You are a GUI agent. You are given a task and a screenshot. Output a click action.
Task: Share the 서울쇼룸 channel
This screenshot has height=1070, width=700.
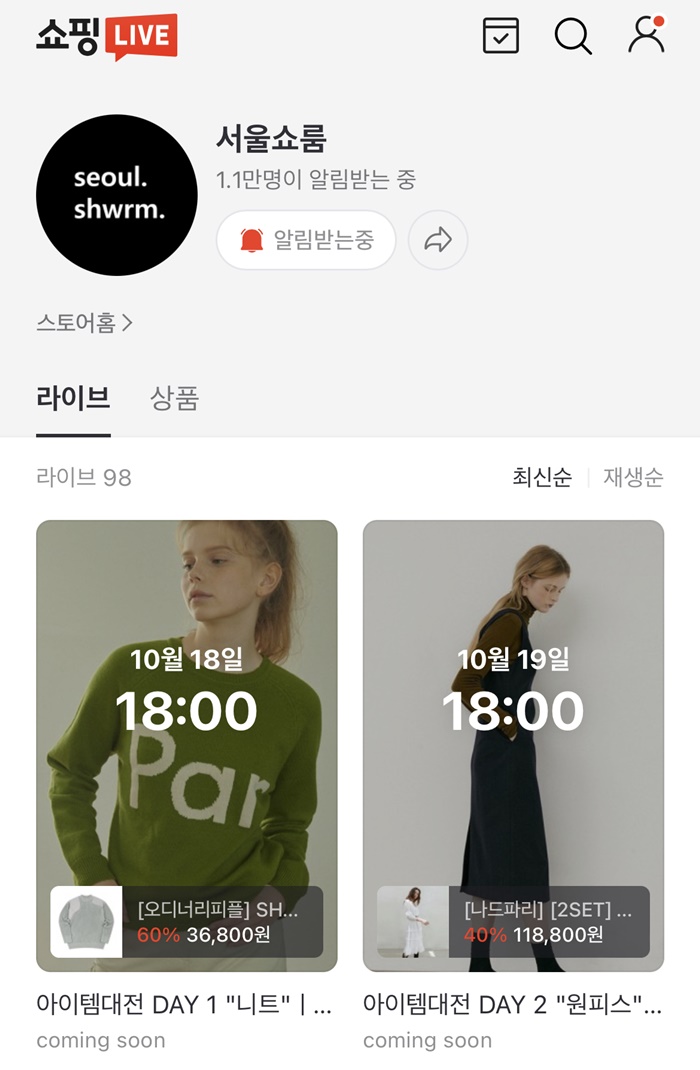click(x=438, y=240)
